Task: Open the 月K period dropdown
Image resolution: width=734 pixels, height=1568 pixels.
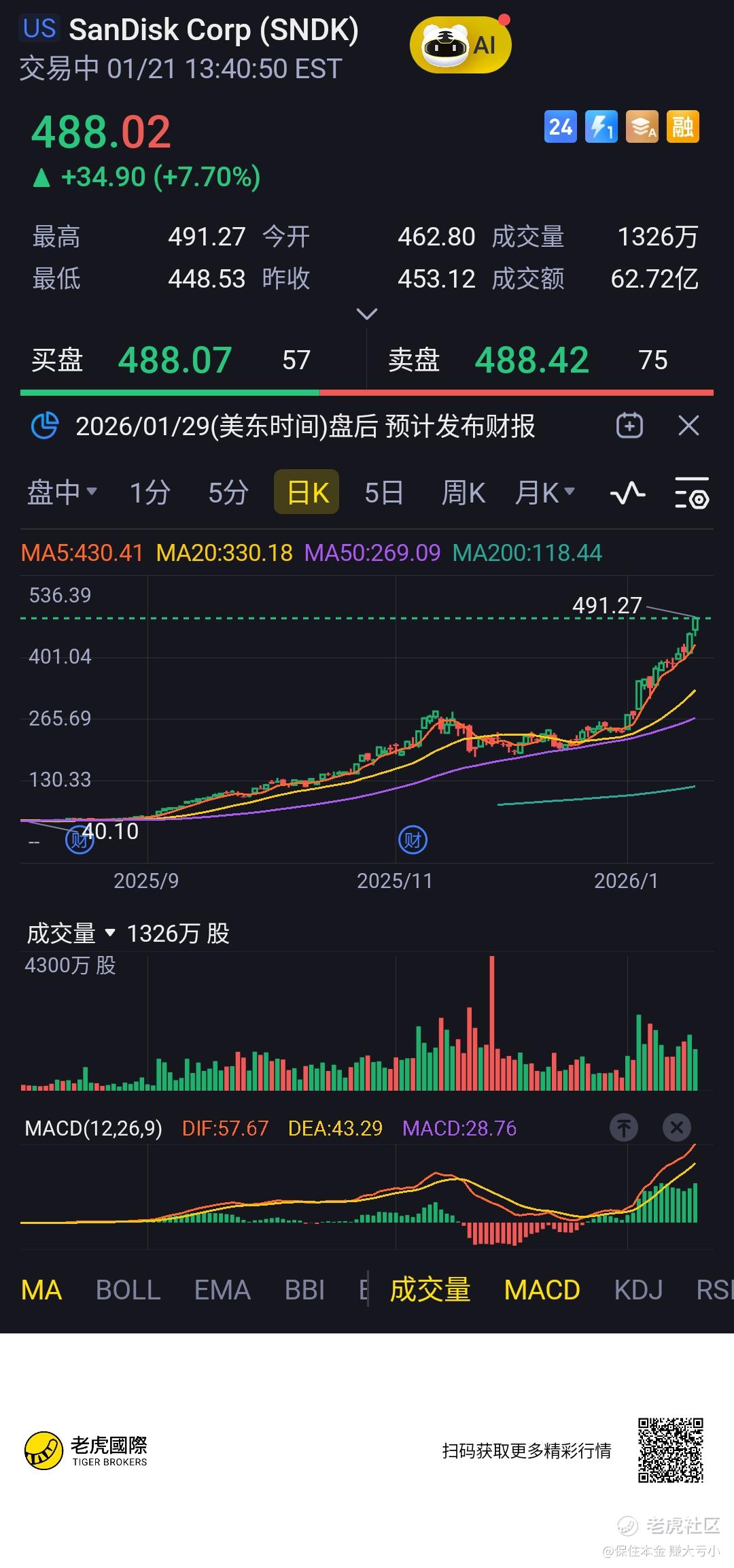Action: point(545,492)
